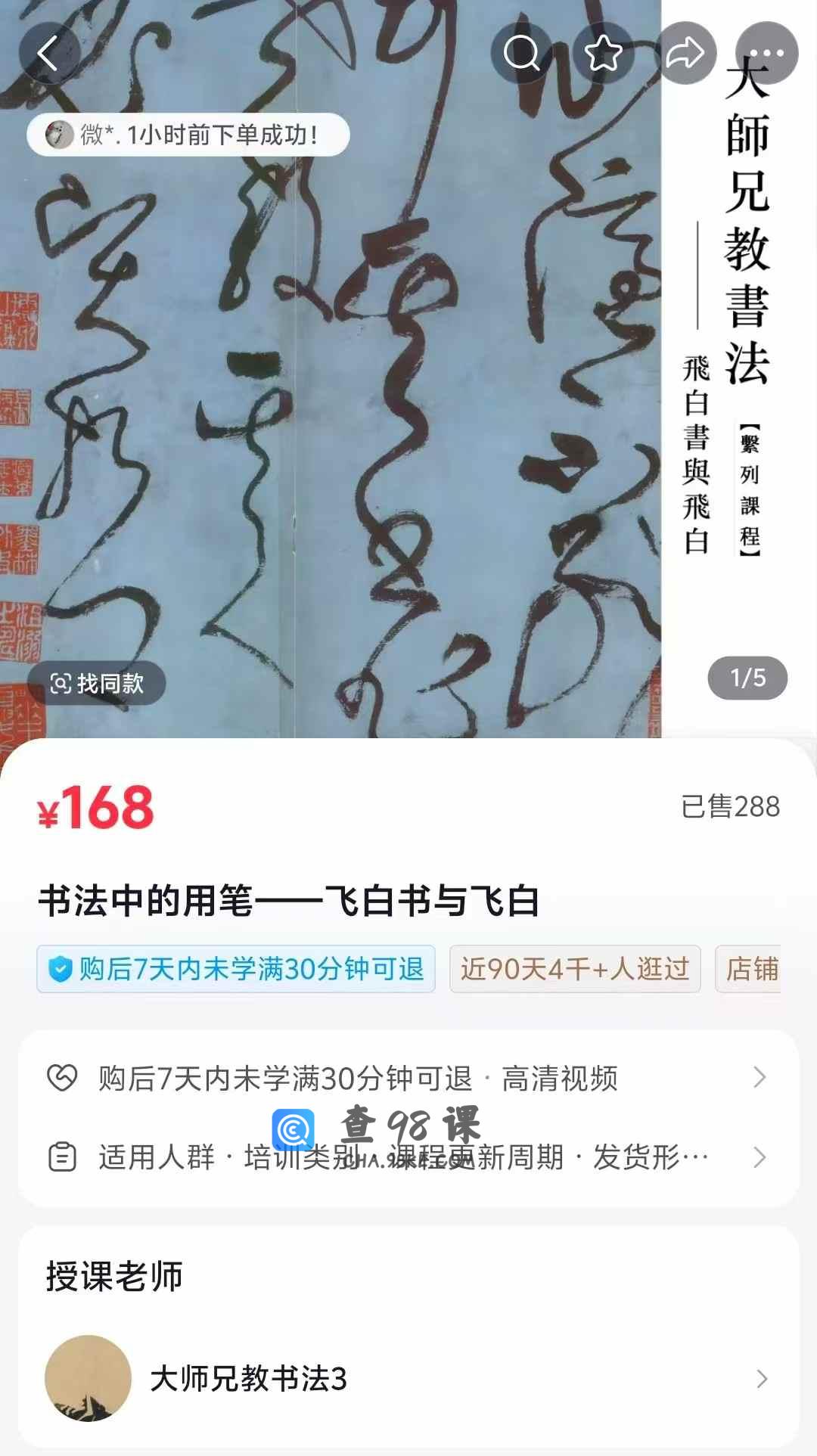
Task: Share this course
Action: coord(685,54)
